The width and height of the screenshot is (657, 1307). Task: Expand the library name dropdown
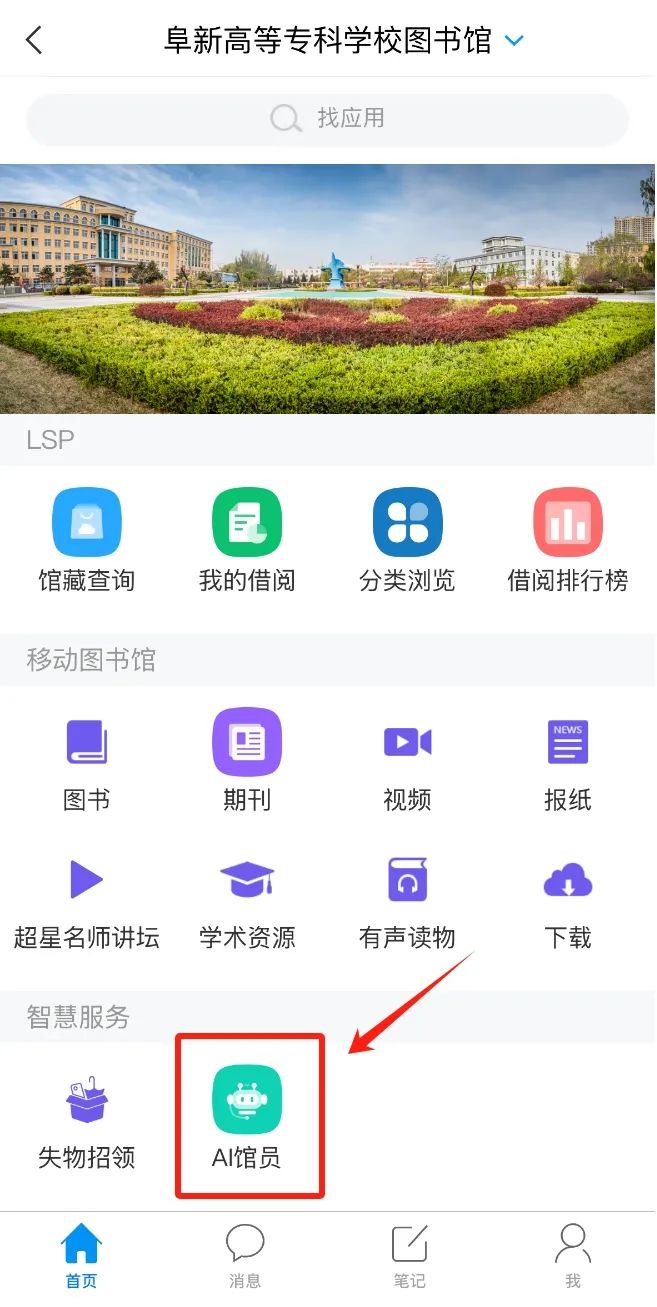[514, 42]
